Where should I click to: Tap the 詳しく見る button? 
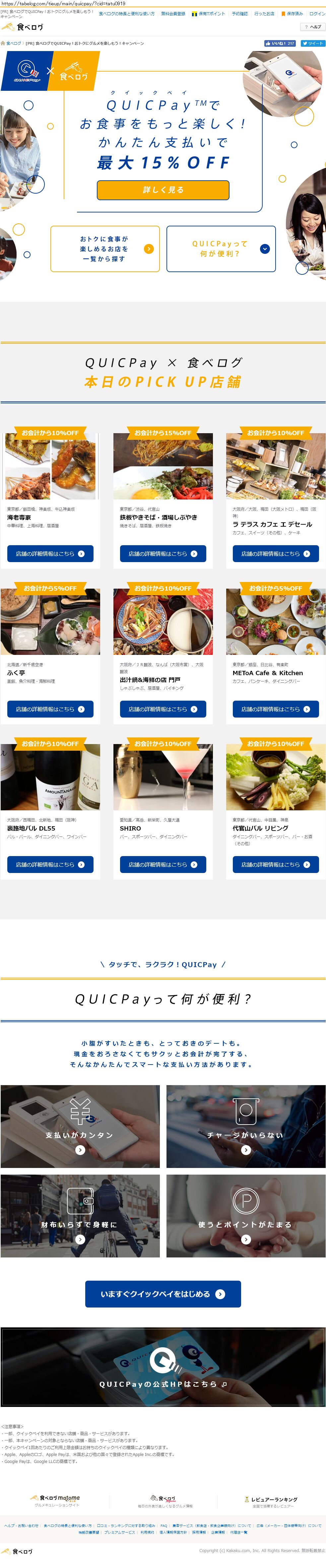[163, 190]
